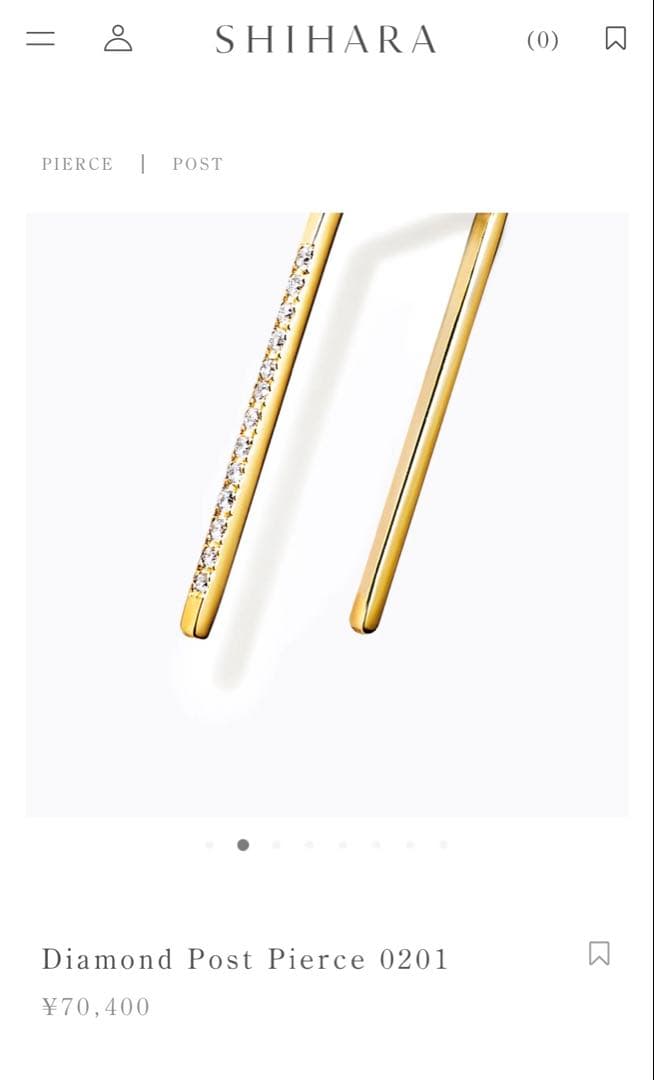View the product image full size
The image size is (654, 1080).
pyautogui.click(x=327, y=514)
